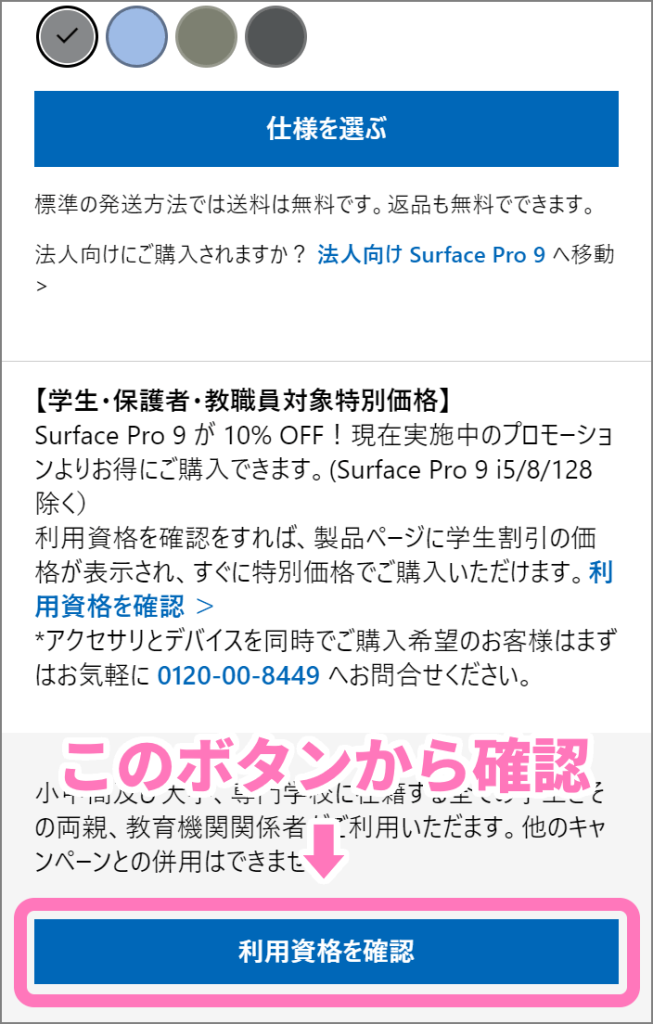Call the 0120-00-8449 phone link
Screen dimensions: 653x1024
[238, 675]
